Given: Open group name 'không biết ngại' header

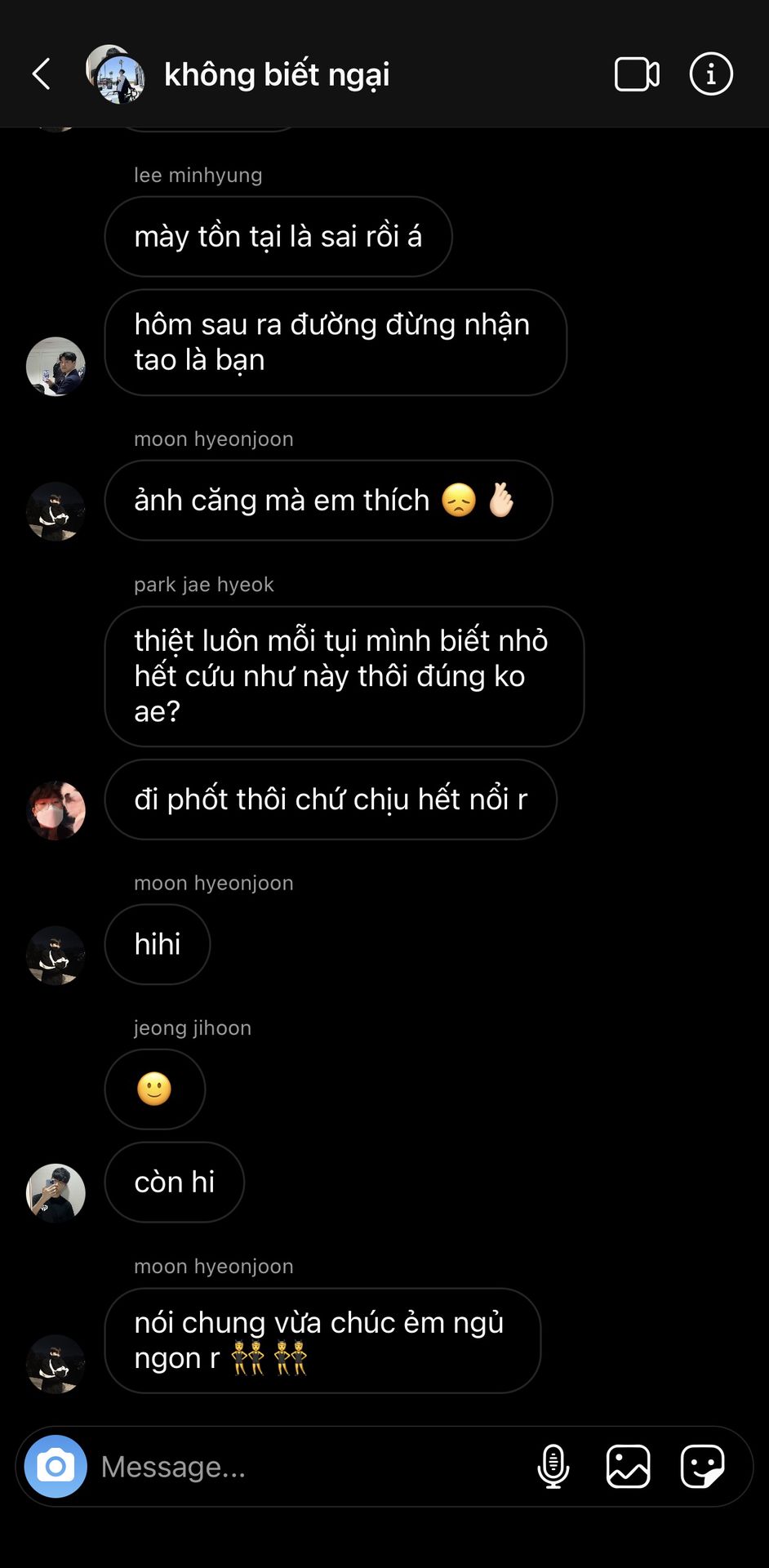Looking at the screenshot, I should 277,74.
